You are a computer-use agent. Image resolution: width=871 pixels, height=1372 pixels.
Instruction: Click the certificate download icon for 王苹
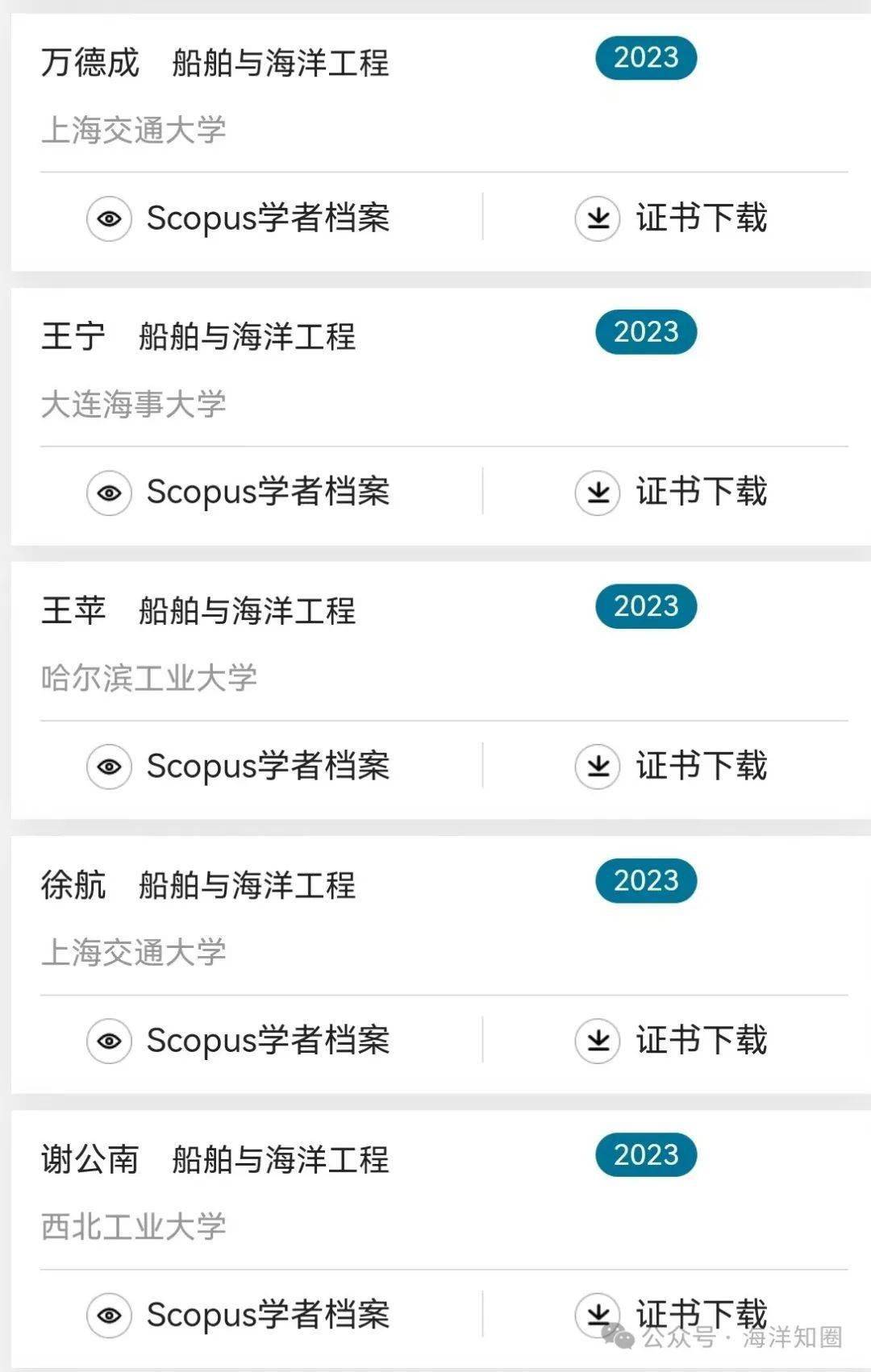click(598, 766)
